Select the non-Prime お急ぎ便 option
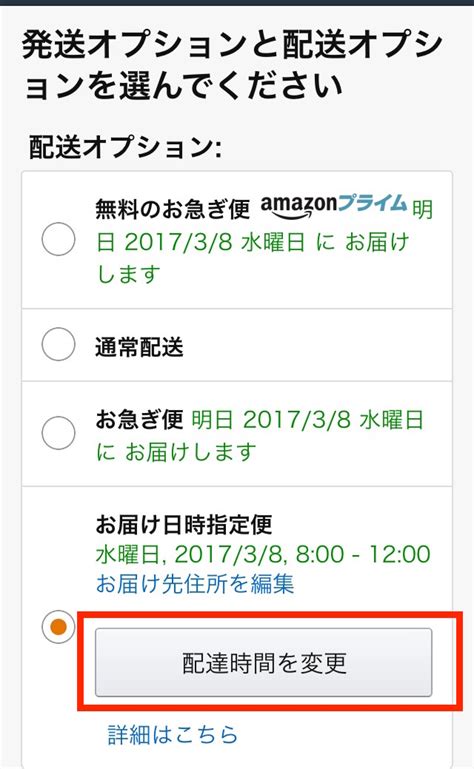Screen dimensions: 474x769 pos(58,433)
